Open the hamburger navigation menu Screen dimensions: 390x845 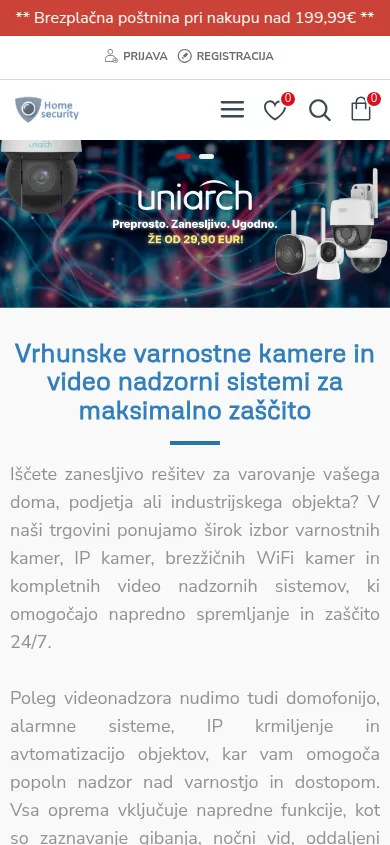(232, 109)
